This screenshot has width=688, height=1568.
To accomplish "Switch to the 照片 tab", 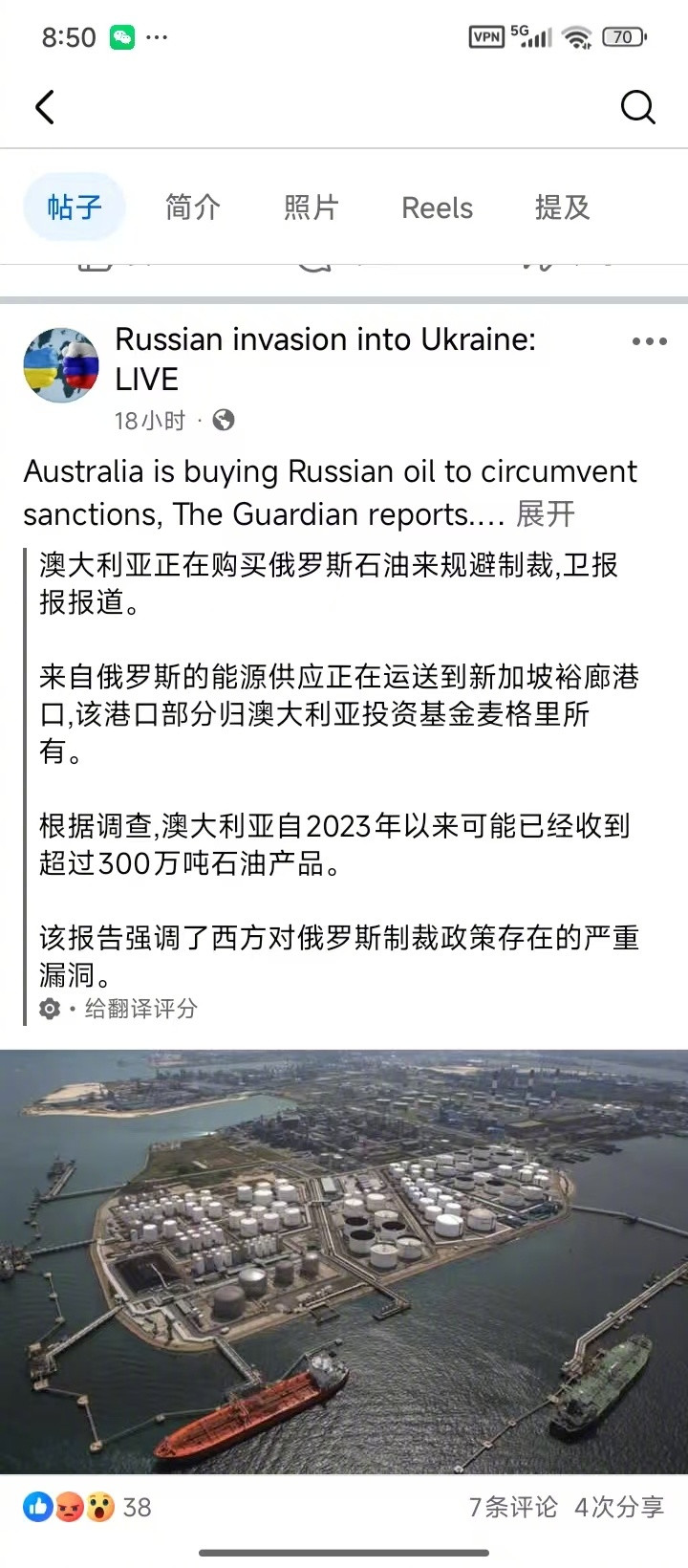I will click(310, 207).
